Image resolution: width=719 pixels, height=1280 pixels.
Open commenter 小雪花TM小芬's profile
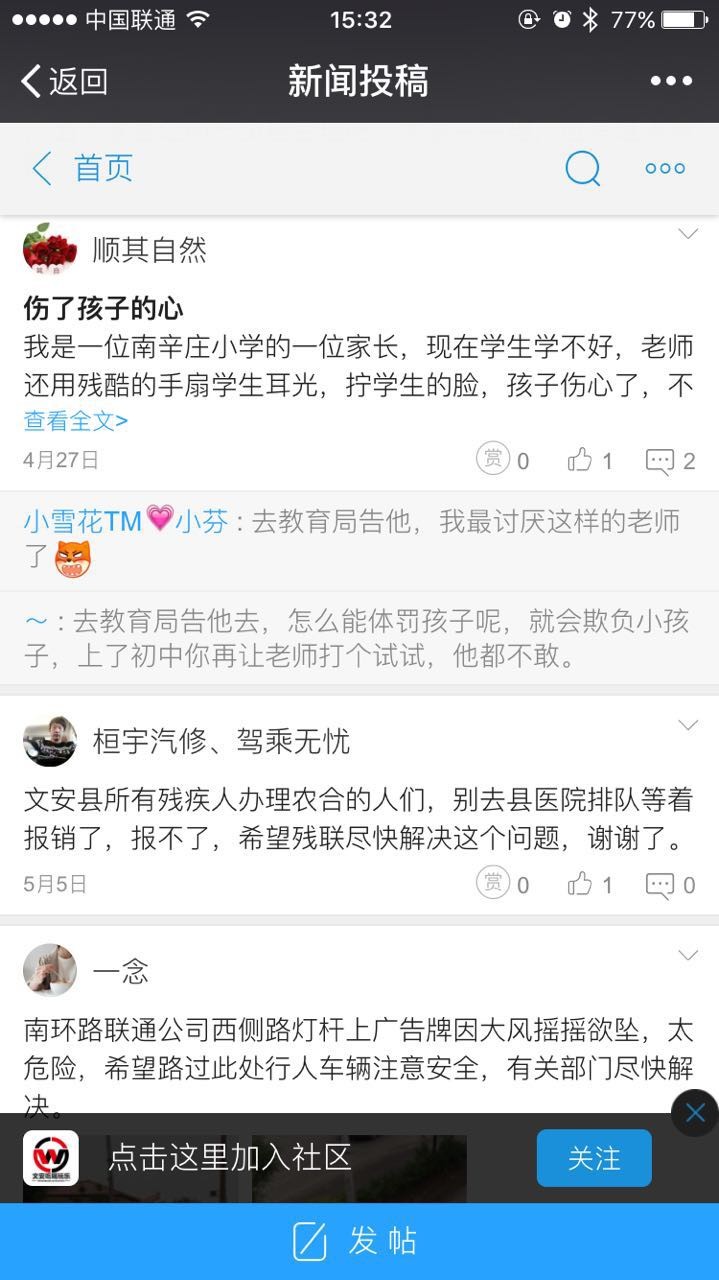[x=126, y=521]
